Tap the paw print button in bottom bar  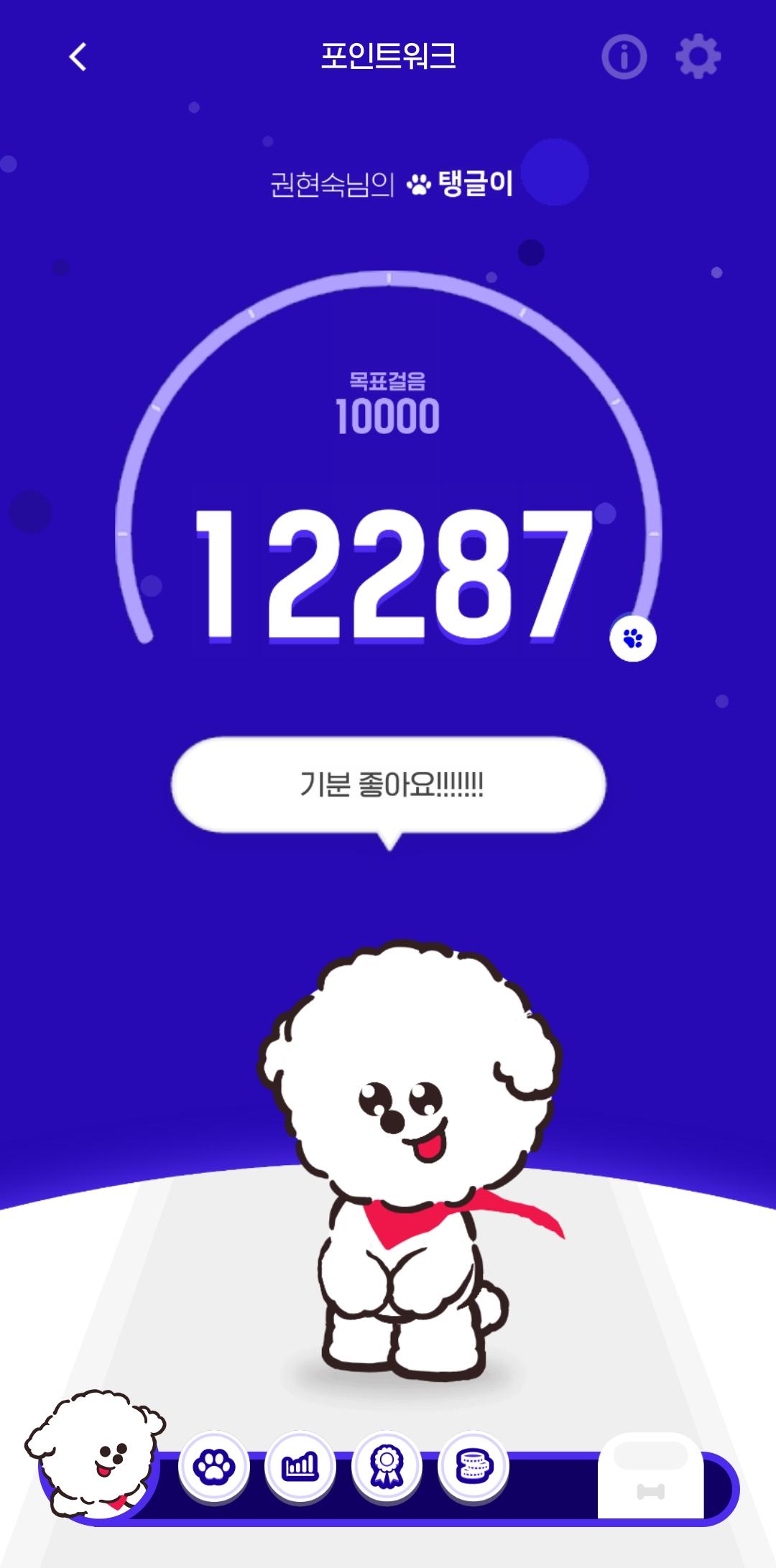[213, 1467]
